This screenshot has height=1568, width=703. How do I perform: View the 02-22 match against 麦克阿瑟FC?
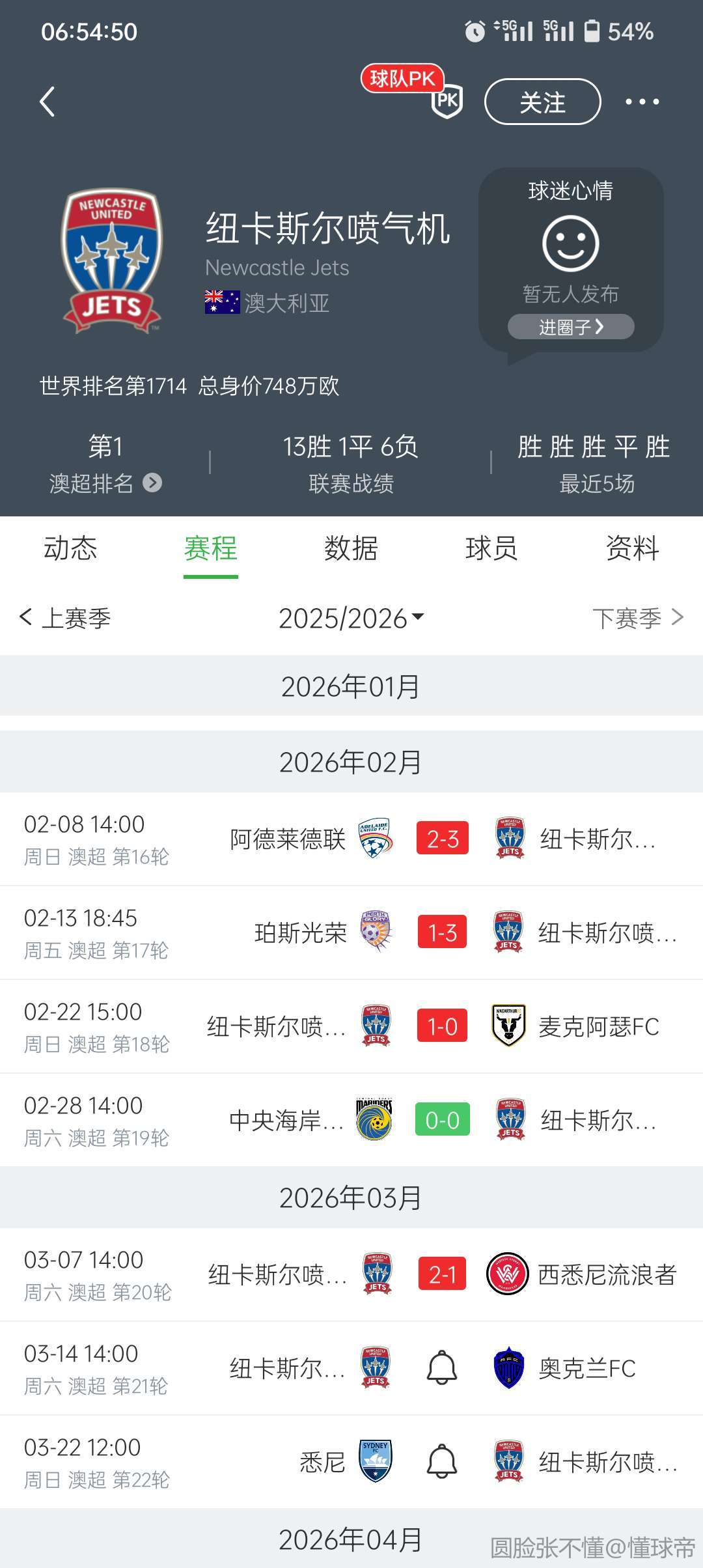pyautogui.click(x=443, y=1026)
